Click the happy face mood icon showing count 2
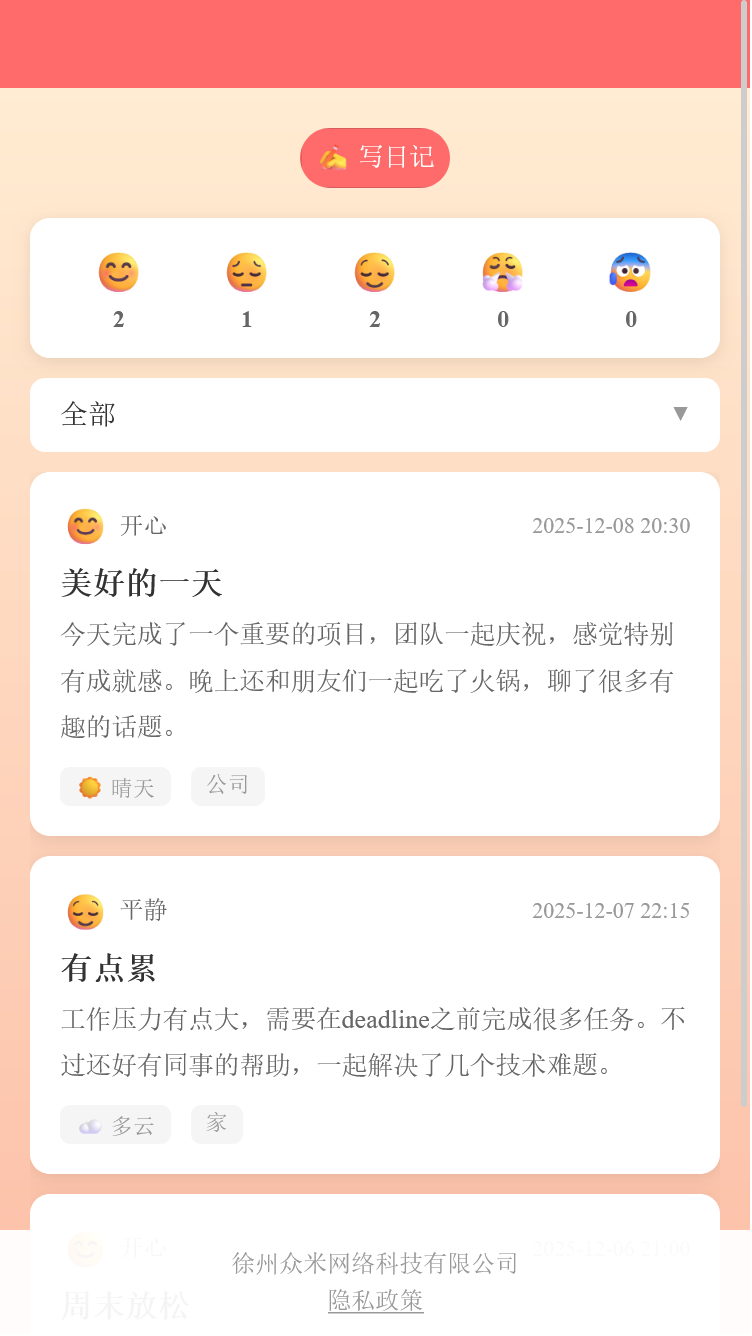Image resolution: width=752 pixels, height=1336 pixels. click(119, 271)
